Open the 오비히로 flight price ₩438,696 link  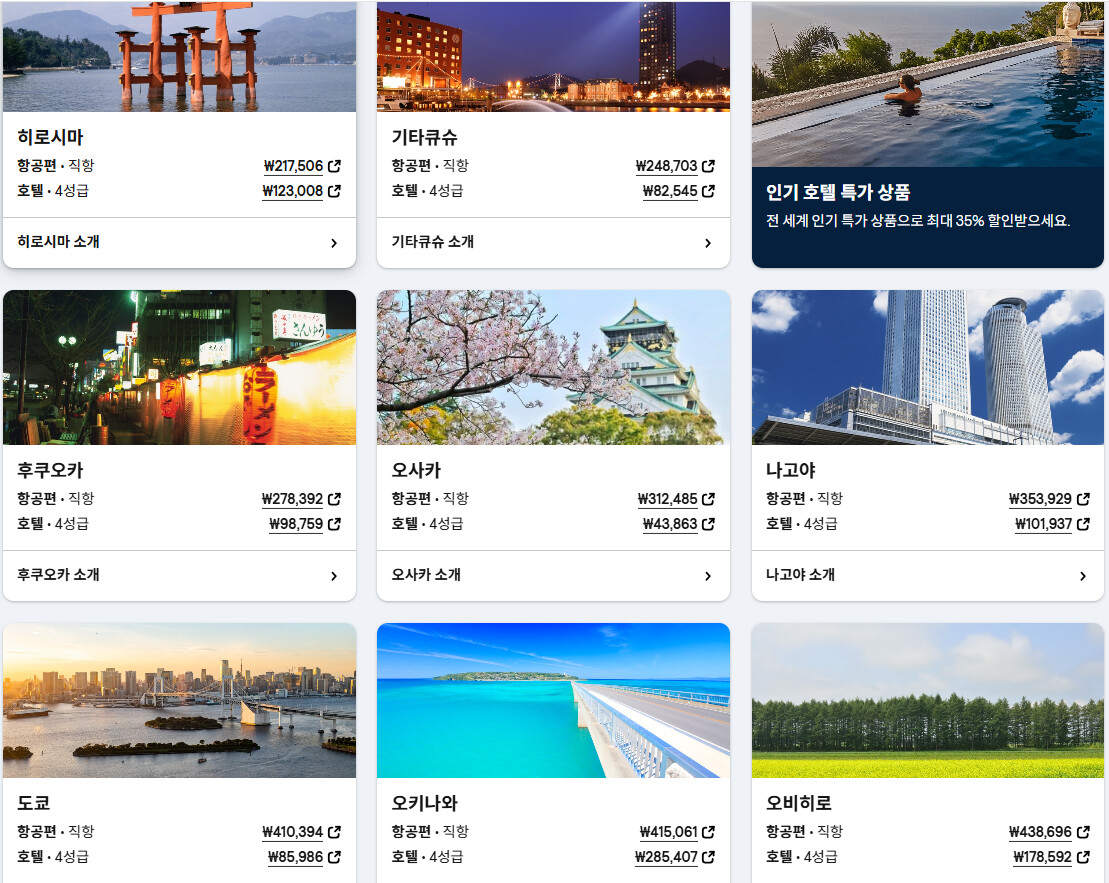(x=1049, y=833)
